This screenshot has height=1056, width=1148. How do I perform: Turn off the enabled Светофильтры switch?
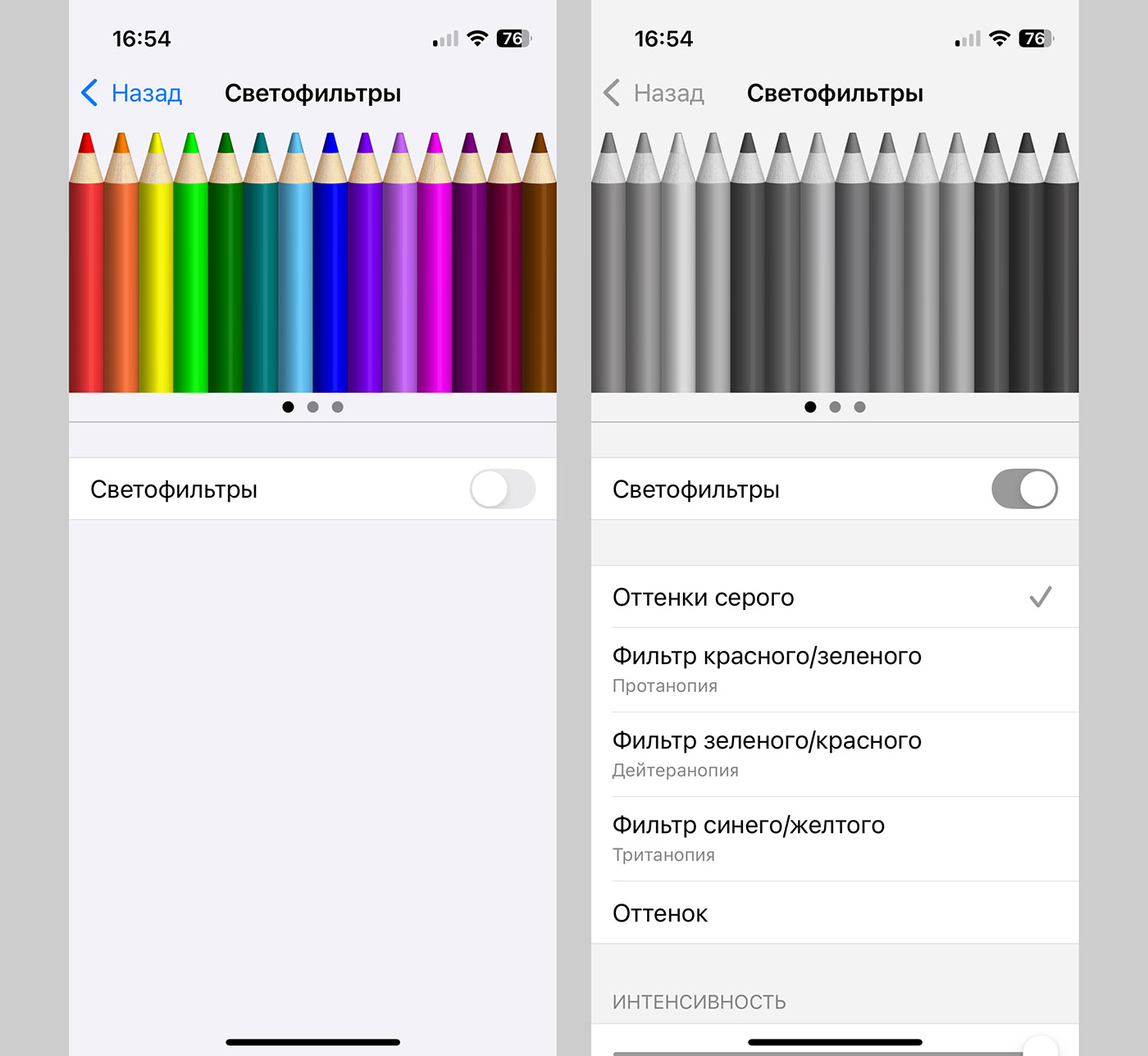[1024, 489]
